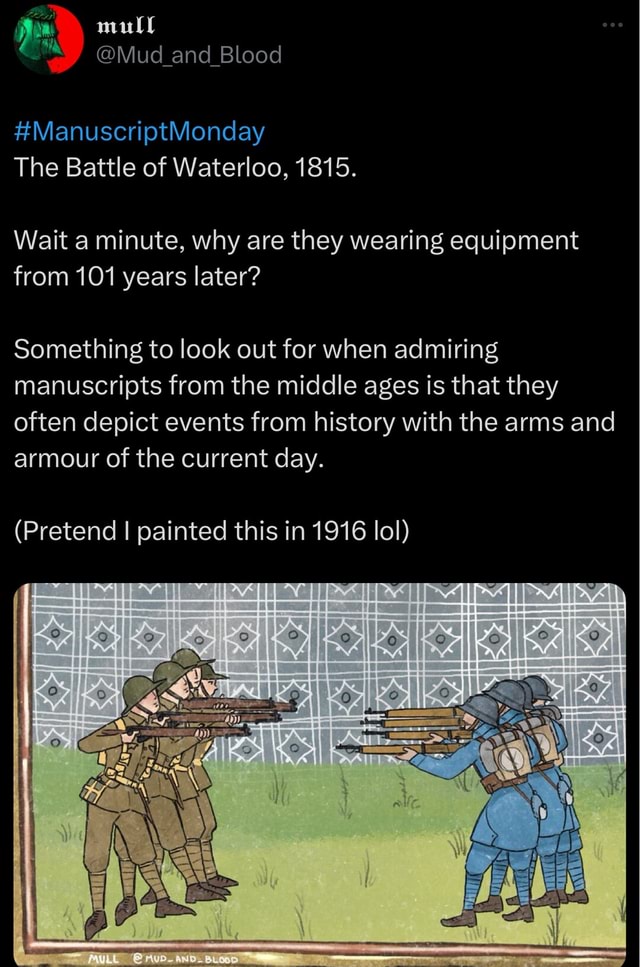Image resolution: width=640 pixels, height=967 pixels.
Task: View the attached soldiers illustration full screen
Action: pos(320,770)
